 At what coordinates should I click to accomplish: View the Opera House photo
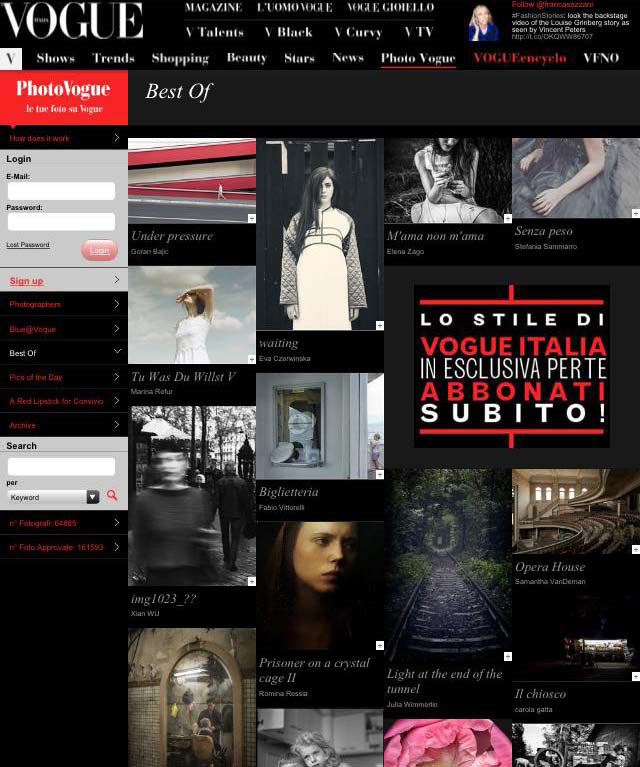576,512
